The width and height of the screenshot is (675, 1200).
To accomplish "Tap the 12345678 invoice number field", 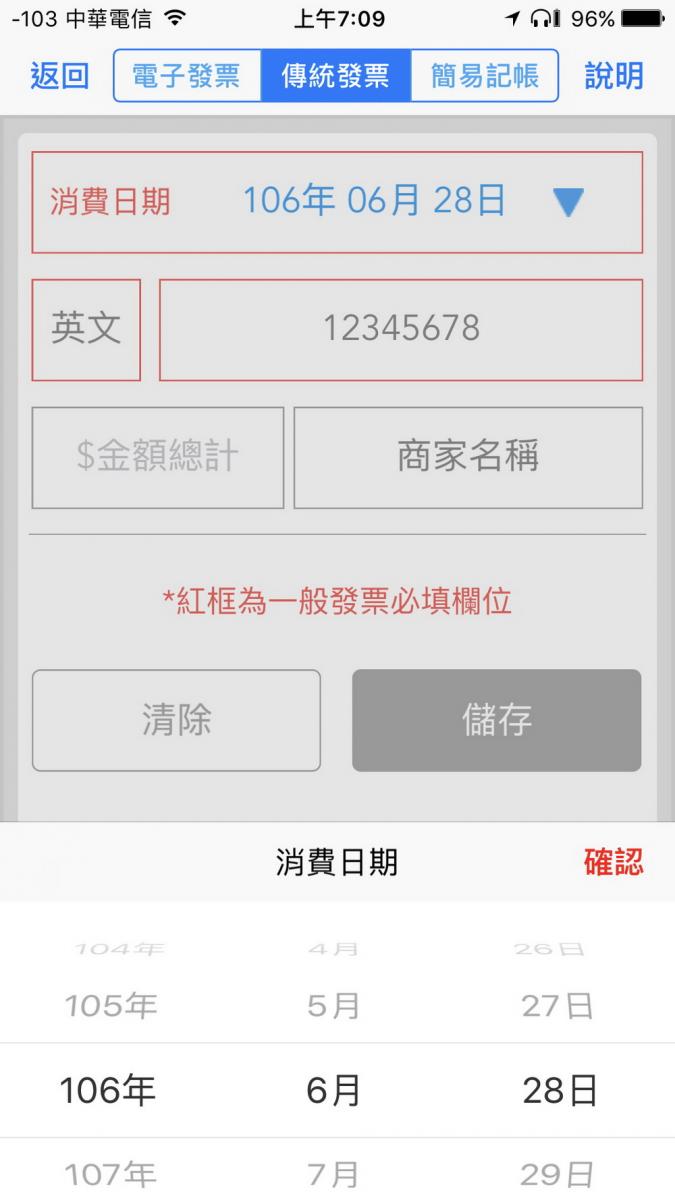I will [401, 330].
